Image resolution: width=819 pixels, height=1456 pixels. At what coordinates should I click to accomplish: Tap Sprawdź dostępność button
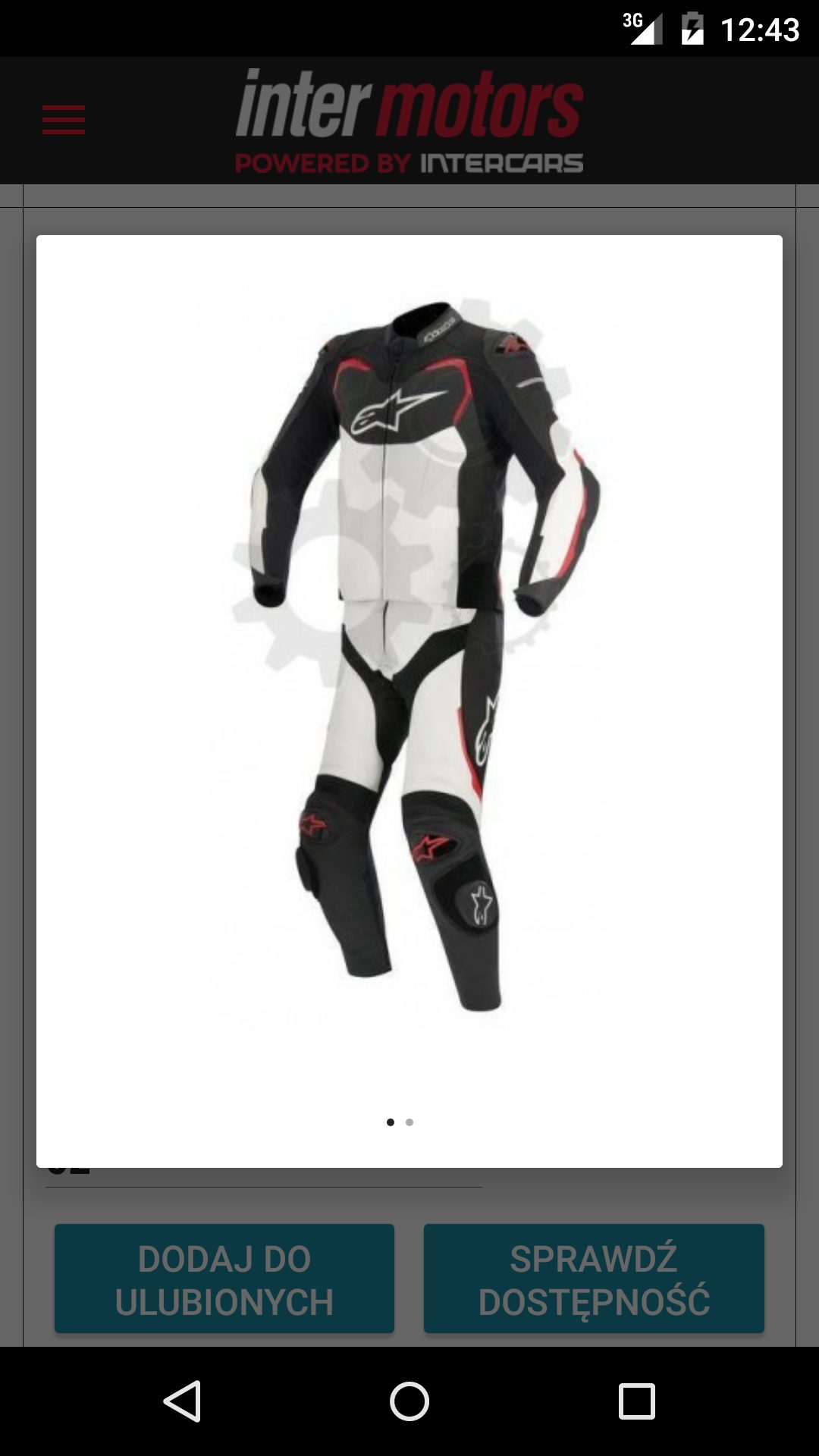pyautogui.click(x=594, y=1279)
